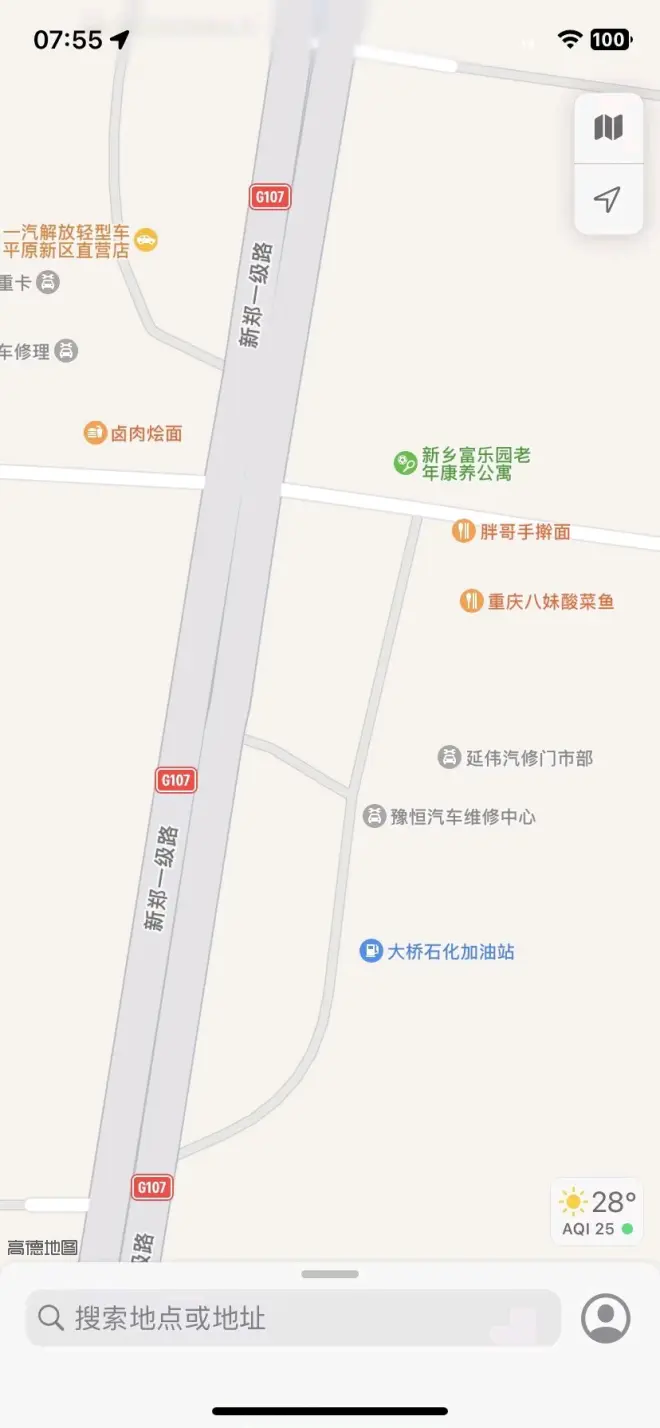Open 卤肉烩面 restaurant marker

point(95,433)
